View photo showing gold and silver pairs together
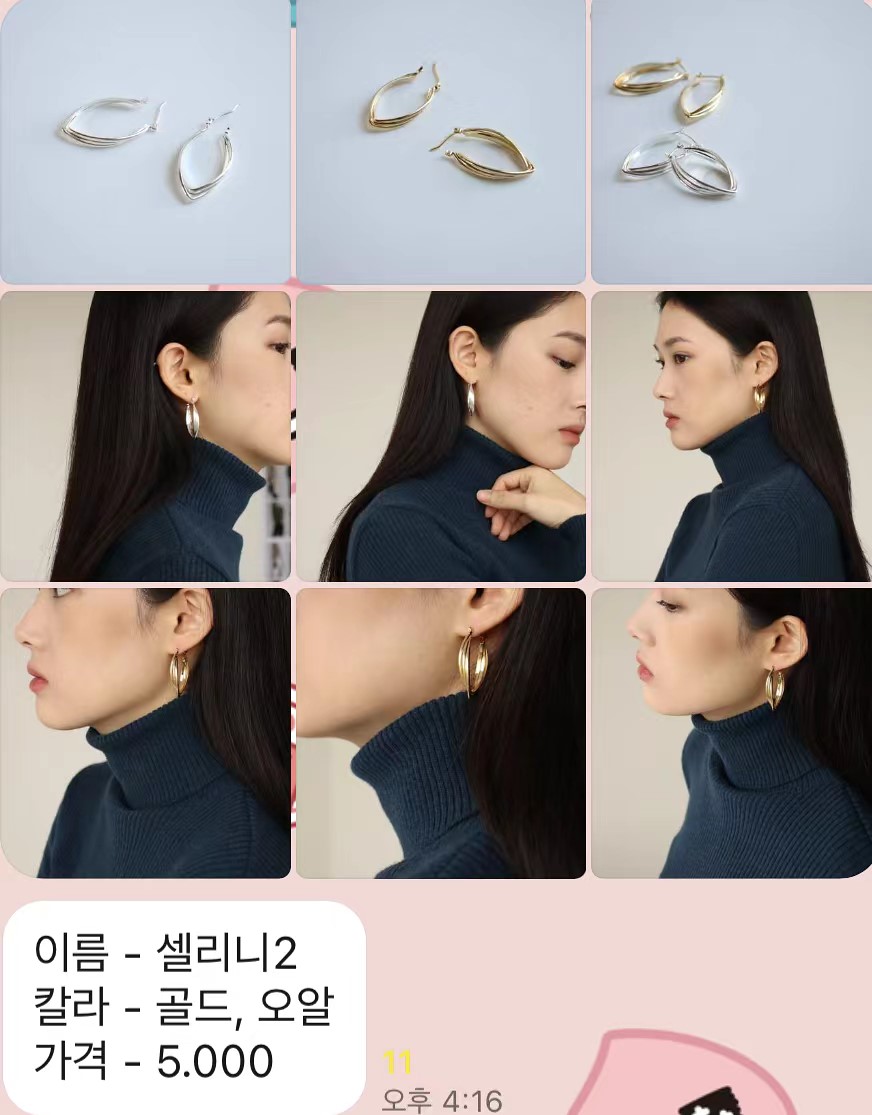The width and height of the screenshot is (872, 1115). click(730, 141)
